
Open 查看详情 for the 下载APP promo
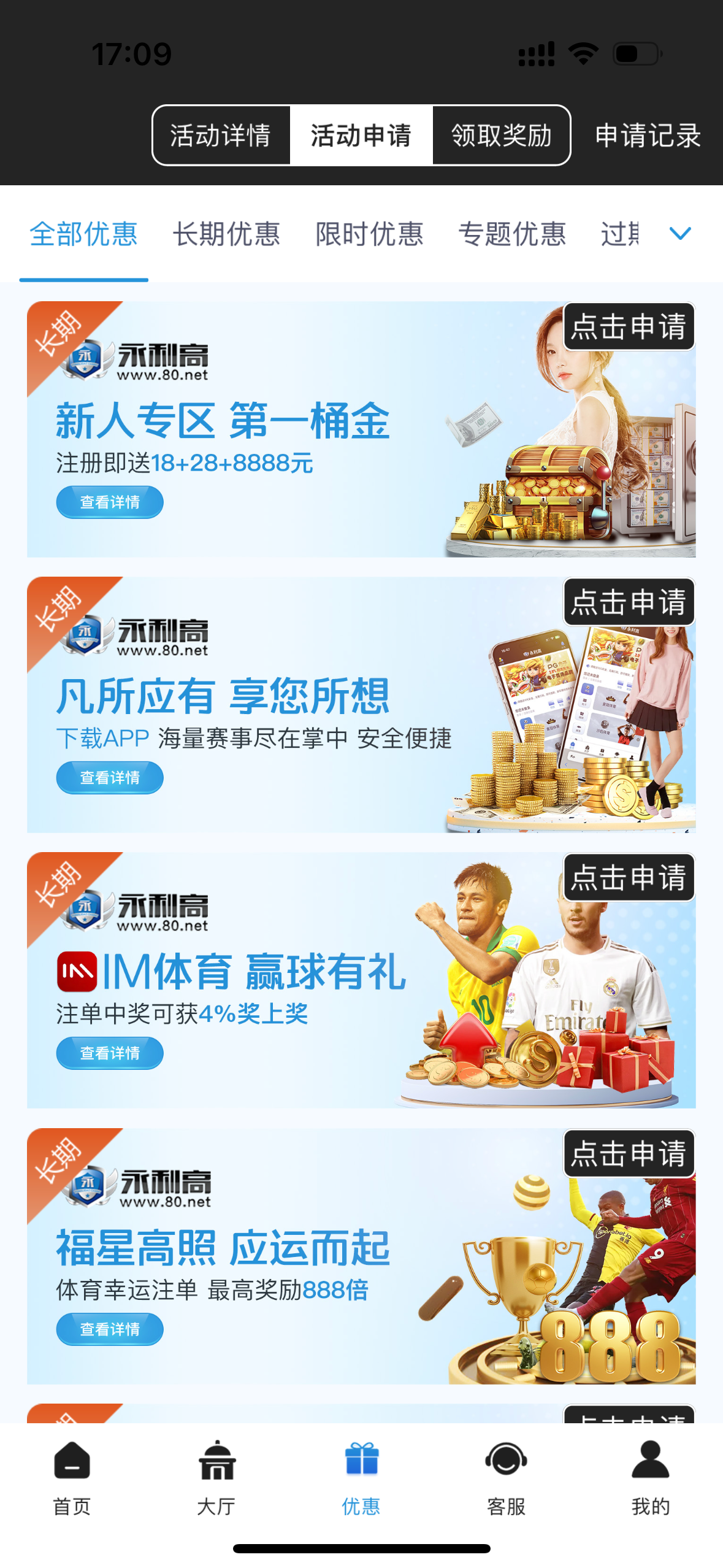tap(110, 777)
